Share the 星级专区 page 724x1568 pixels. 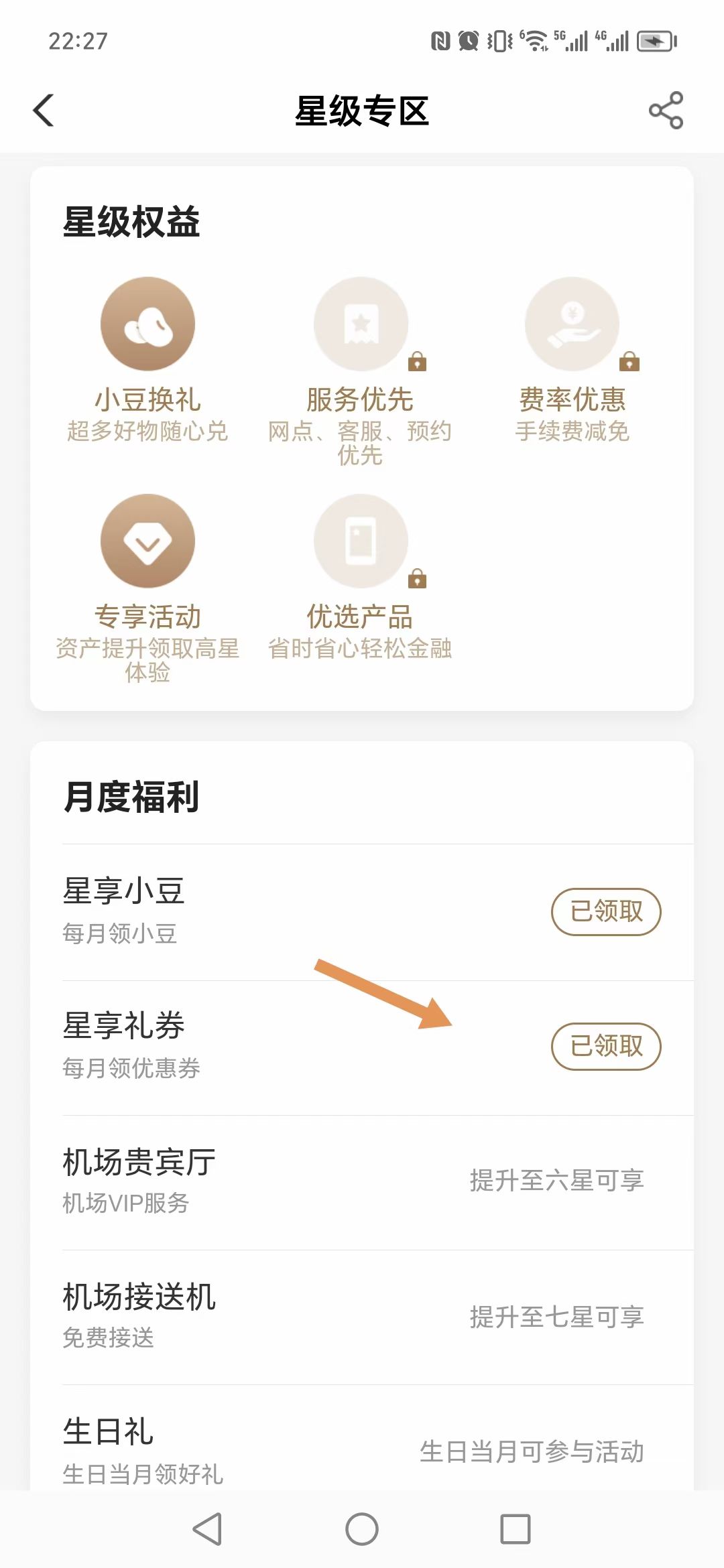pos(666,111)
